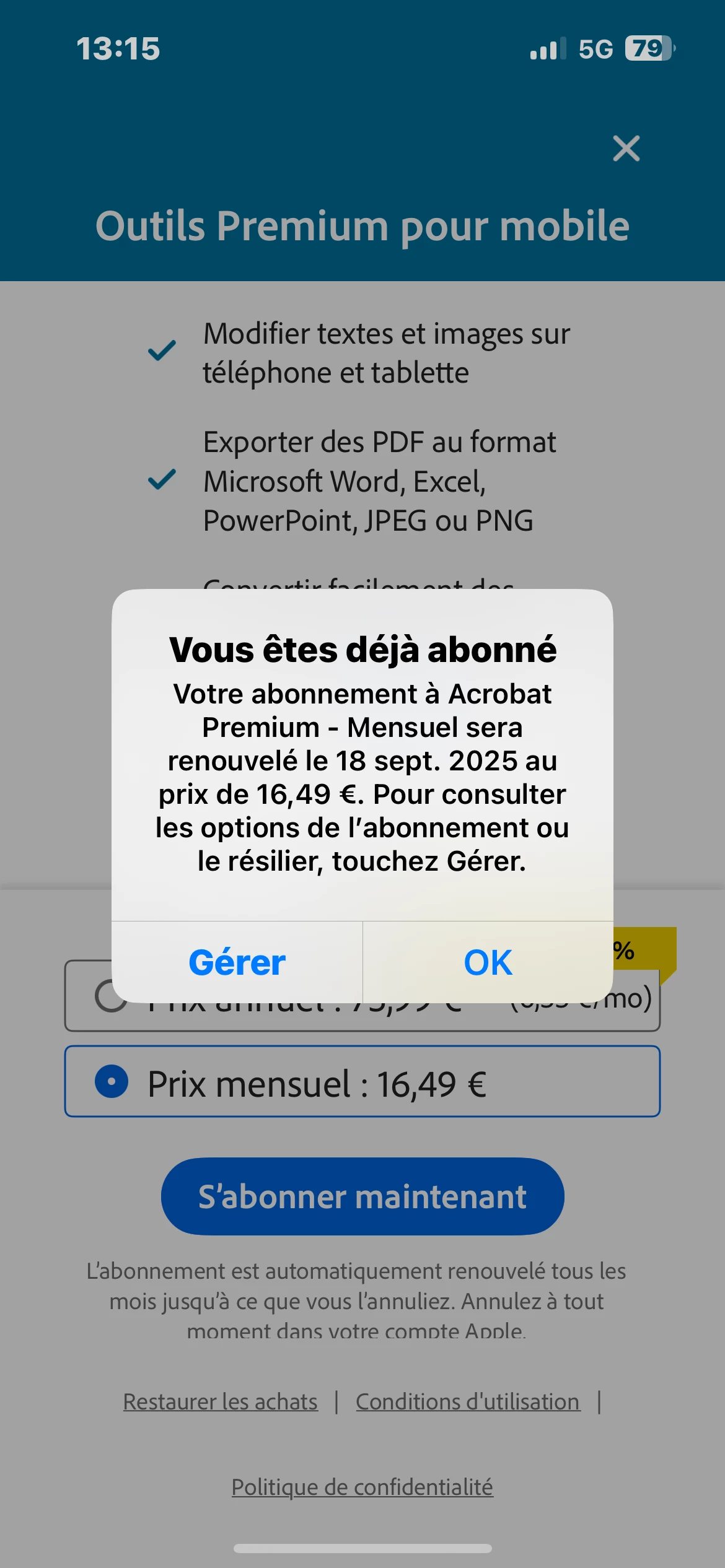Open Politique de confidentialité
The image size is (725, 1568).
pyautogui.click(x=362, y=1487)
